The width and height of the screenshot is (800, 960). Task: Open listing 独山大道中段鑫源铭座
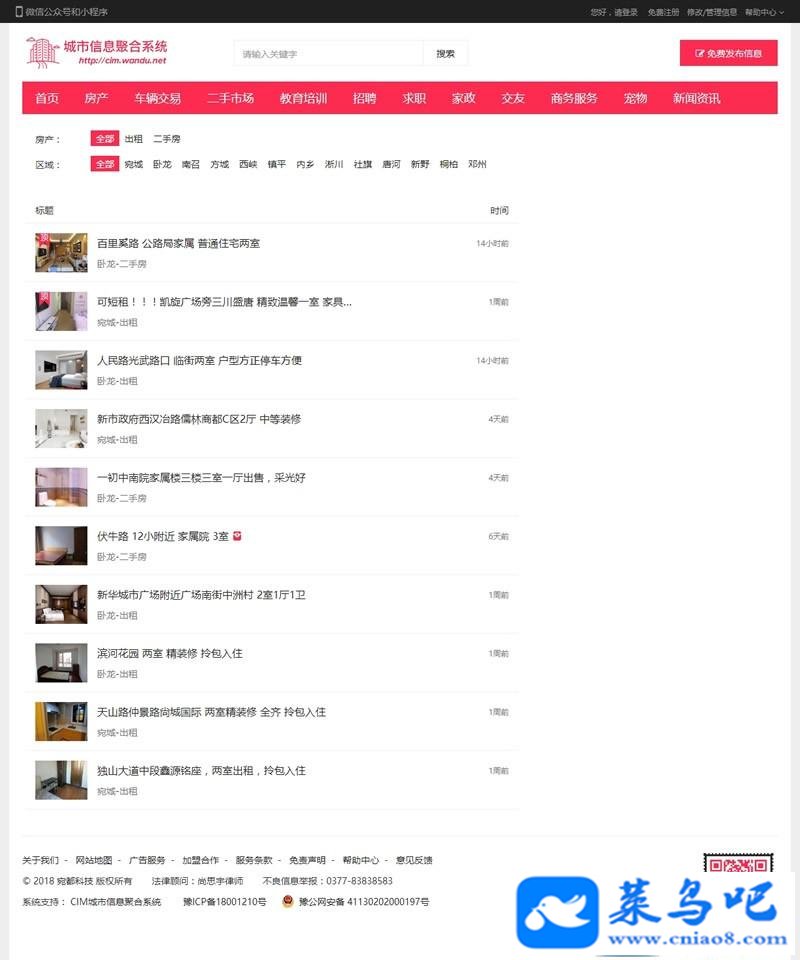tap(201, 771)
